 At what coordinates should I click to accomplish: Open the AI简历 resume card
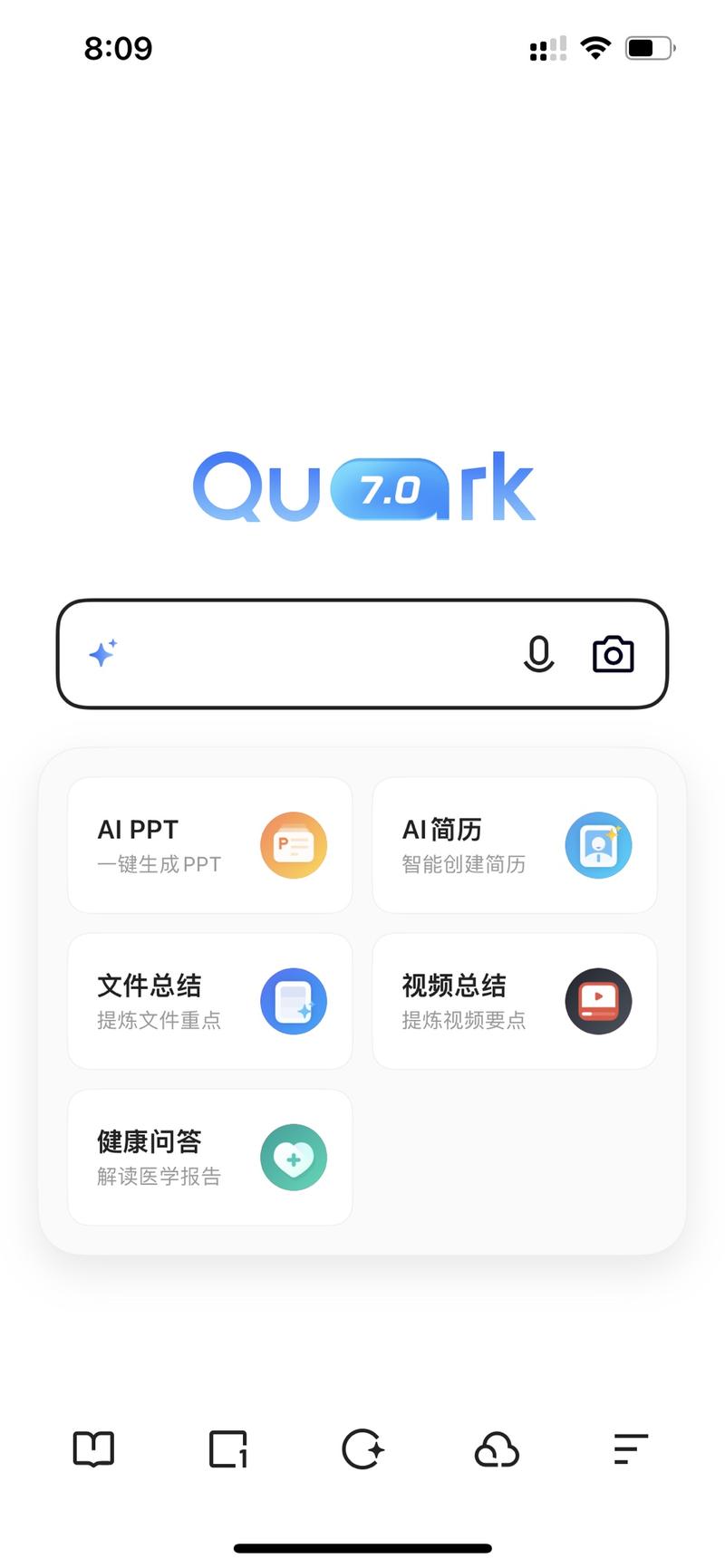(x=515, y=845)
